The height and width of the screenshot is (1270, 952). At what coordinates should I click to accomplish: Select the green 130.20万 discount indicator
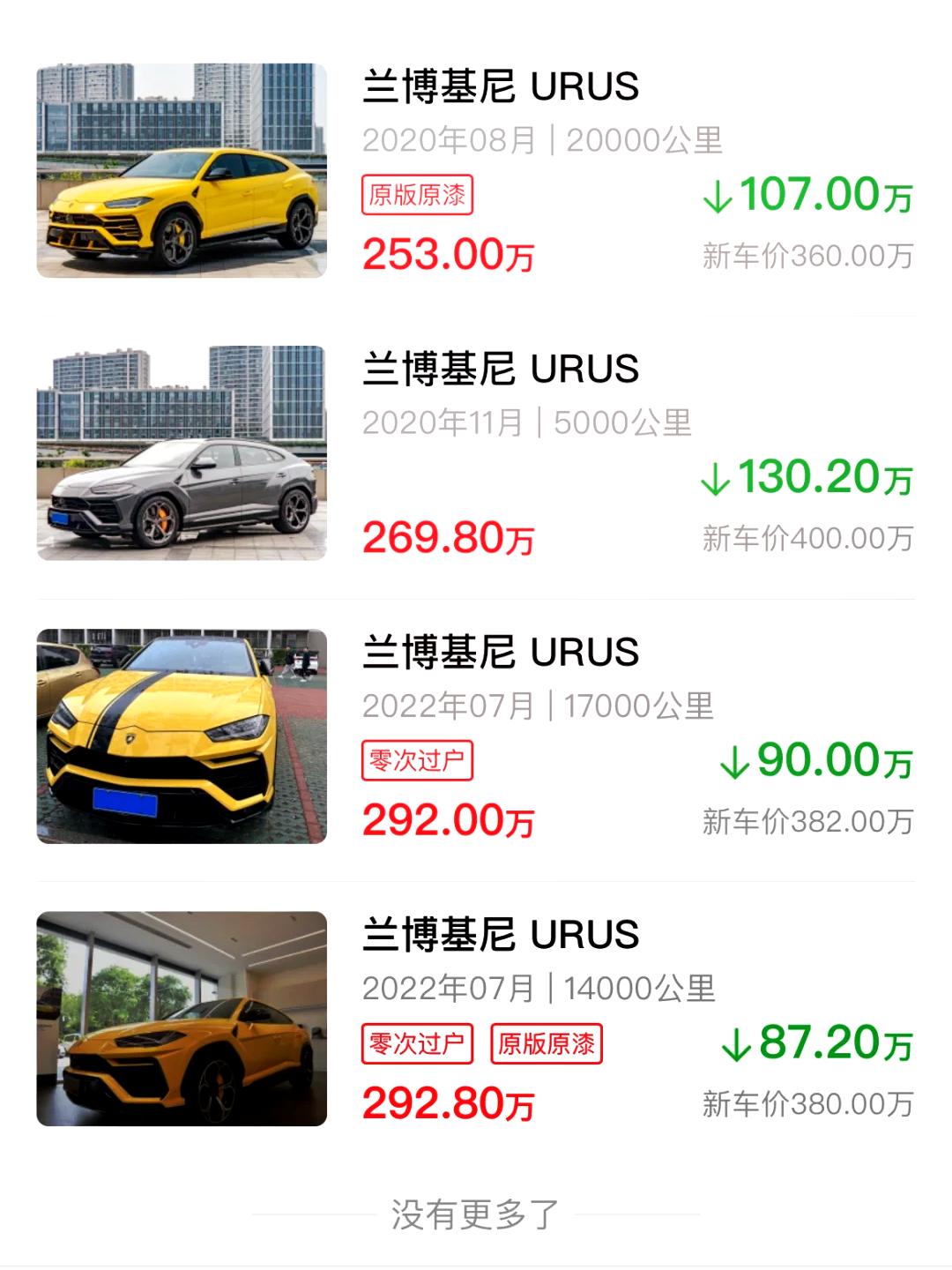(x=810, y=479)
